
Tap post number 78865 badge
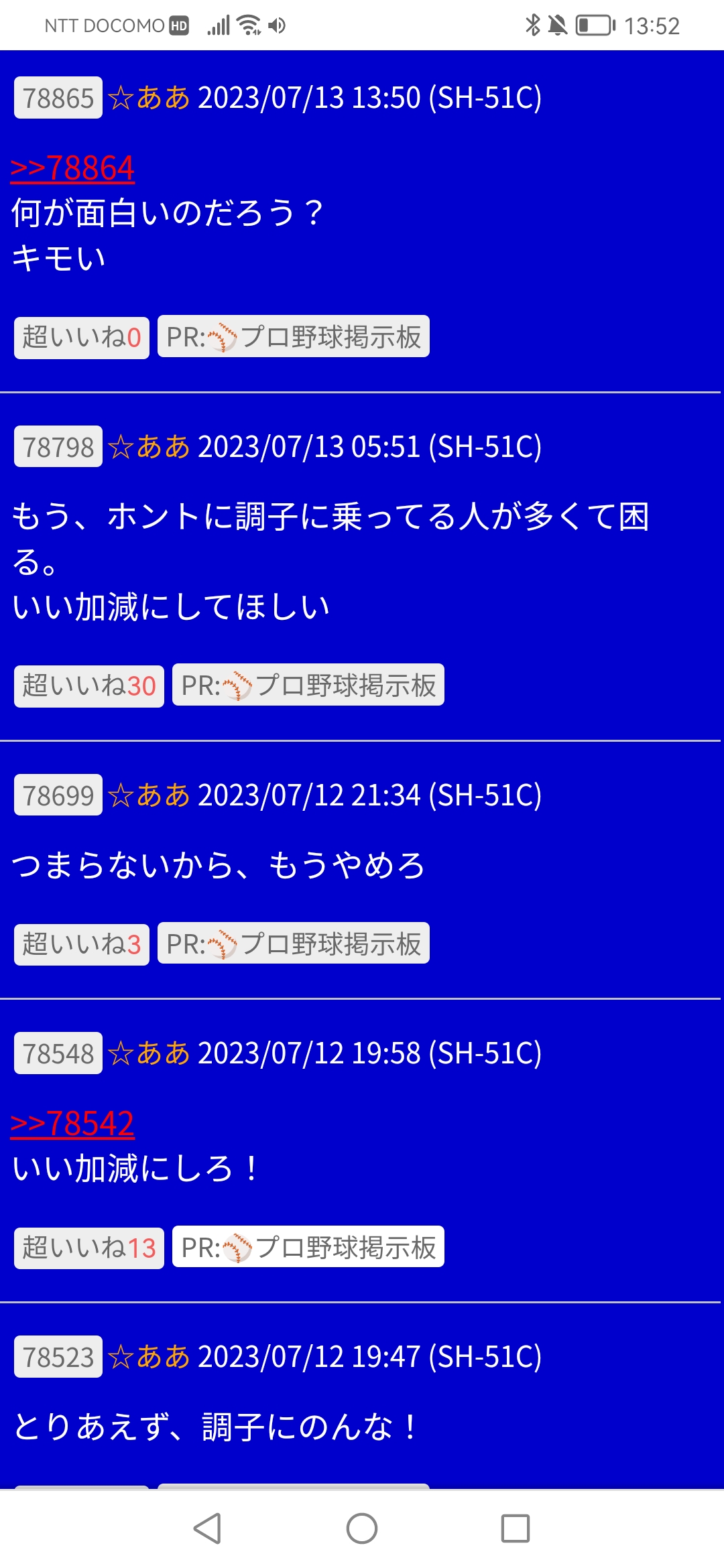[x=58, y=98]
